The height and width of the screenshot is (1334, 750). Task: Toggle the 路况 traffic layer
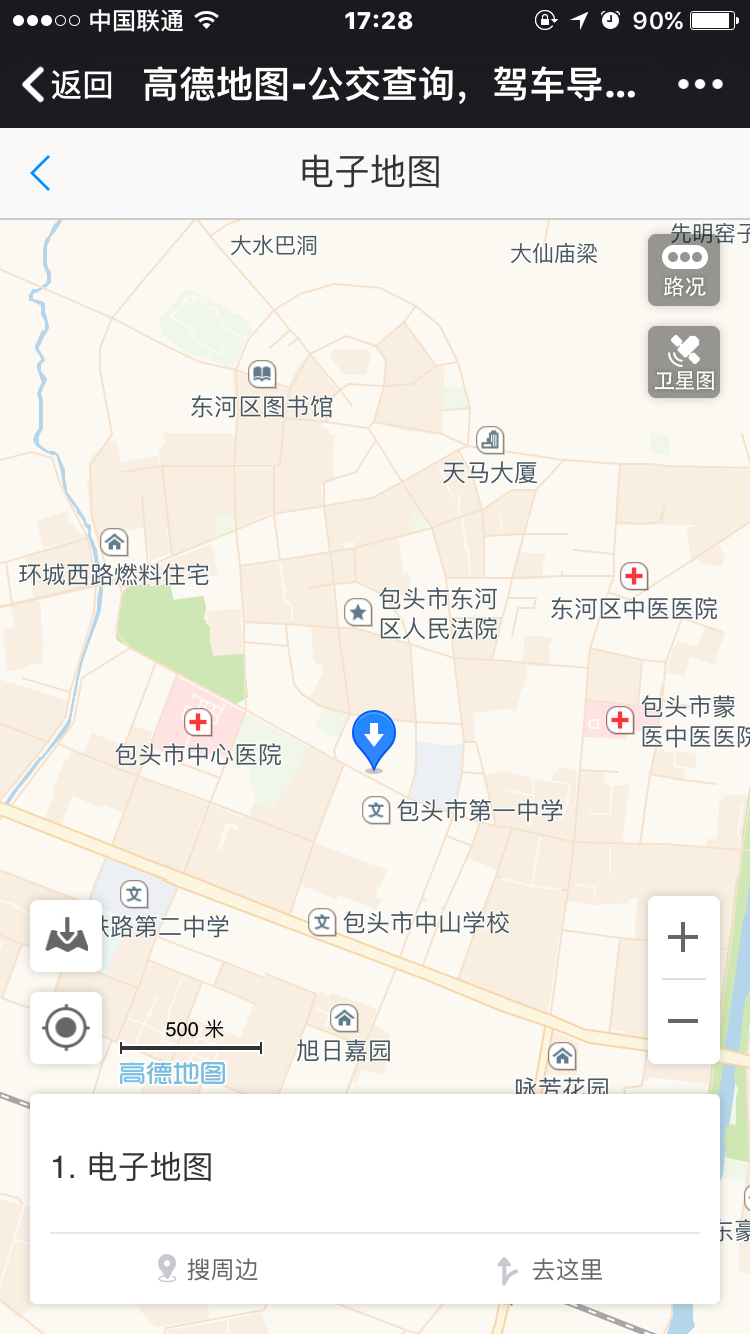(x=684, y=270)
